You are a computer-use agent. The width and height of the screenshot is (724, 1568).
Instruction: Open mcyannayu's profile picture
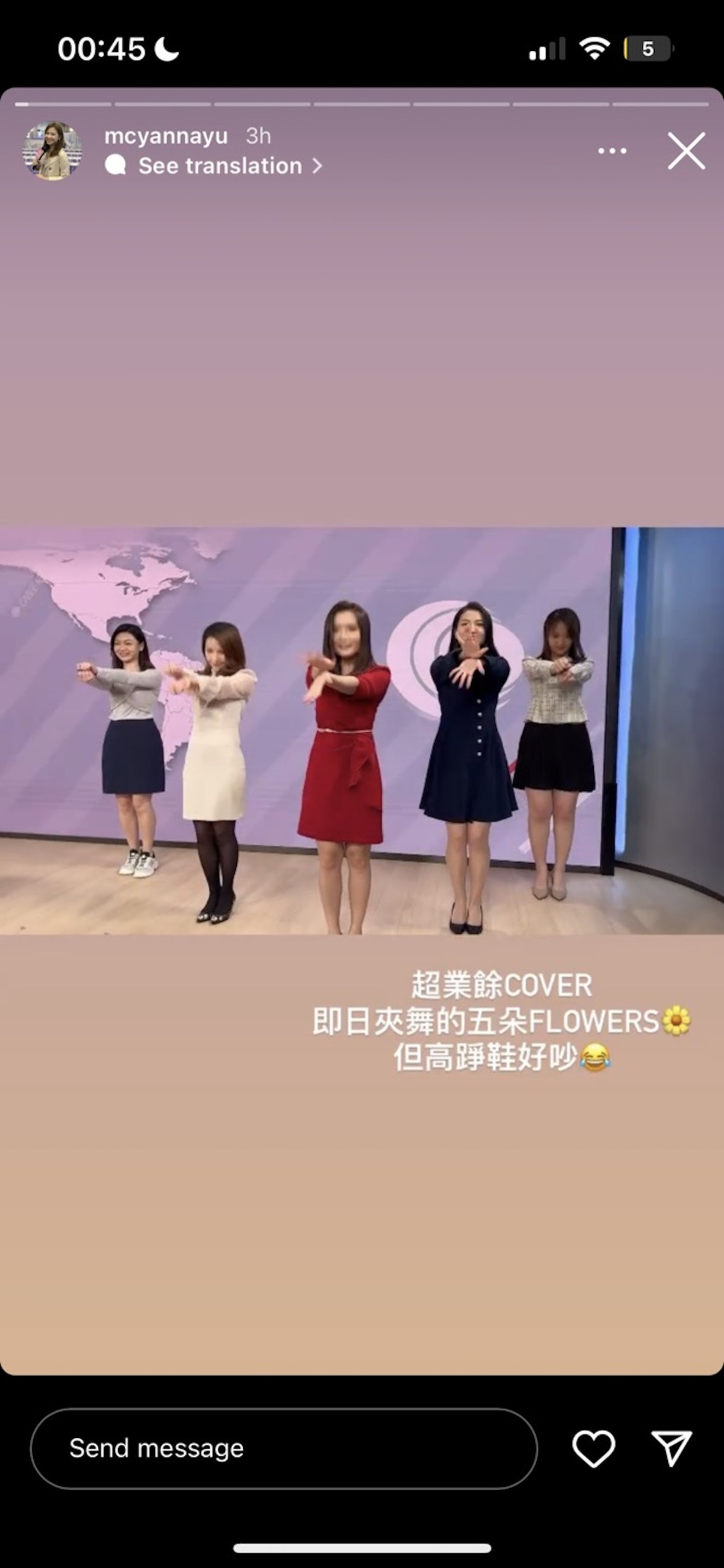tap(53, 151)
